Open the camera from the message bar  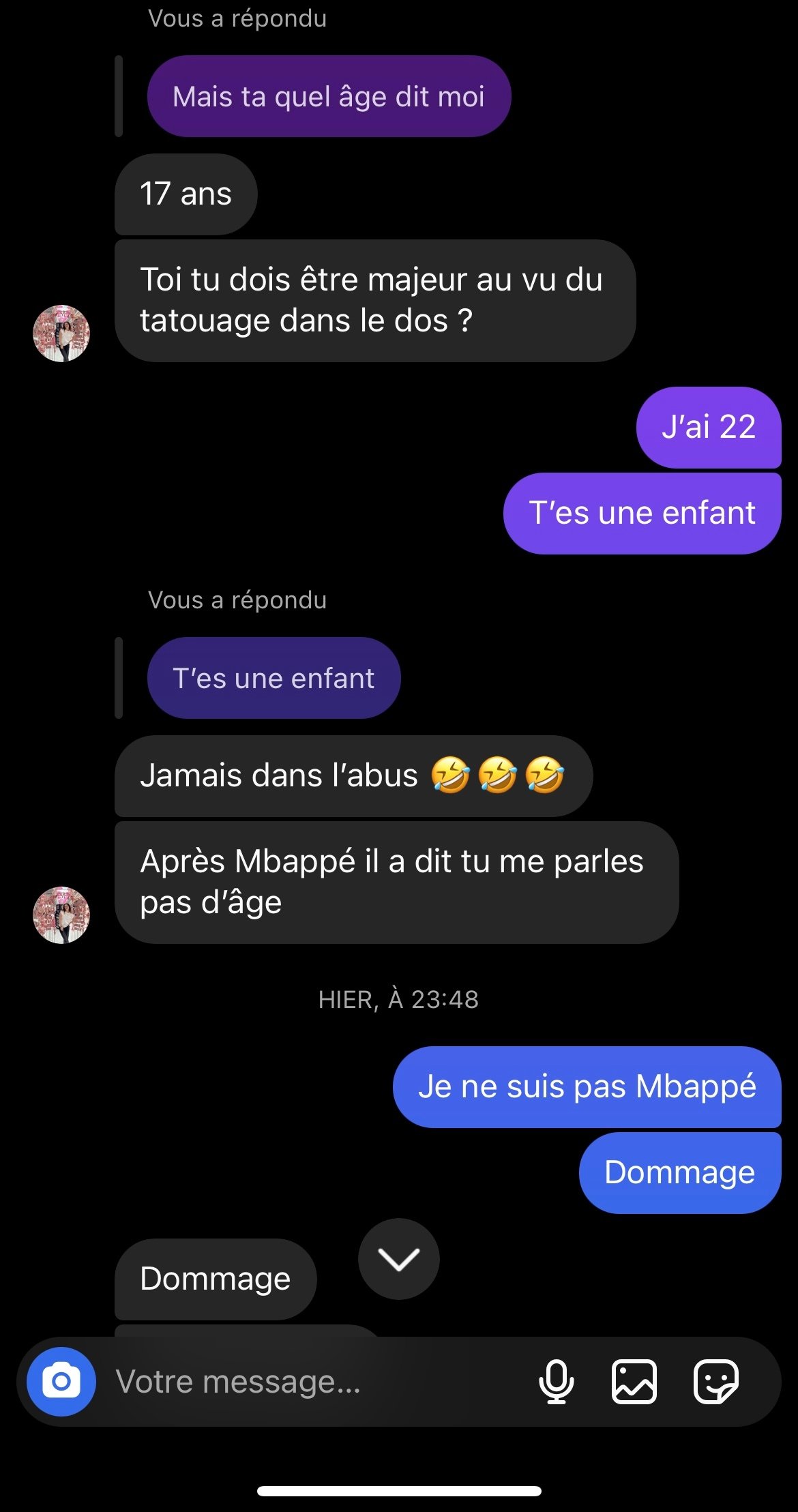click(61, 1381)
